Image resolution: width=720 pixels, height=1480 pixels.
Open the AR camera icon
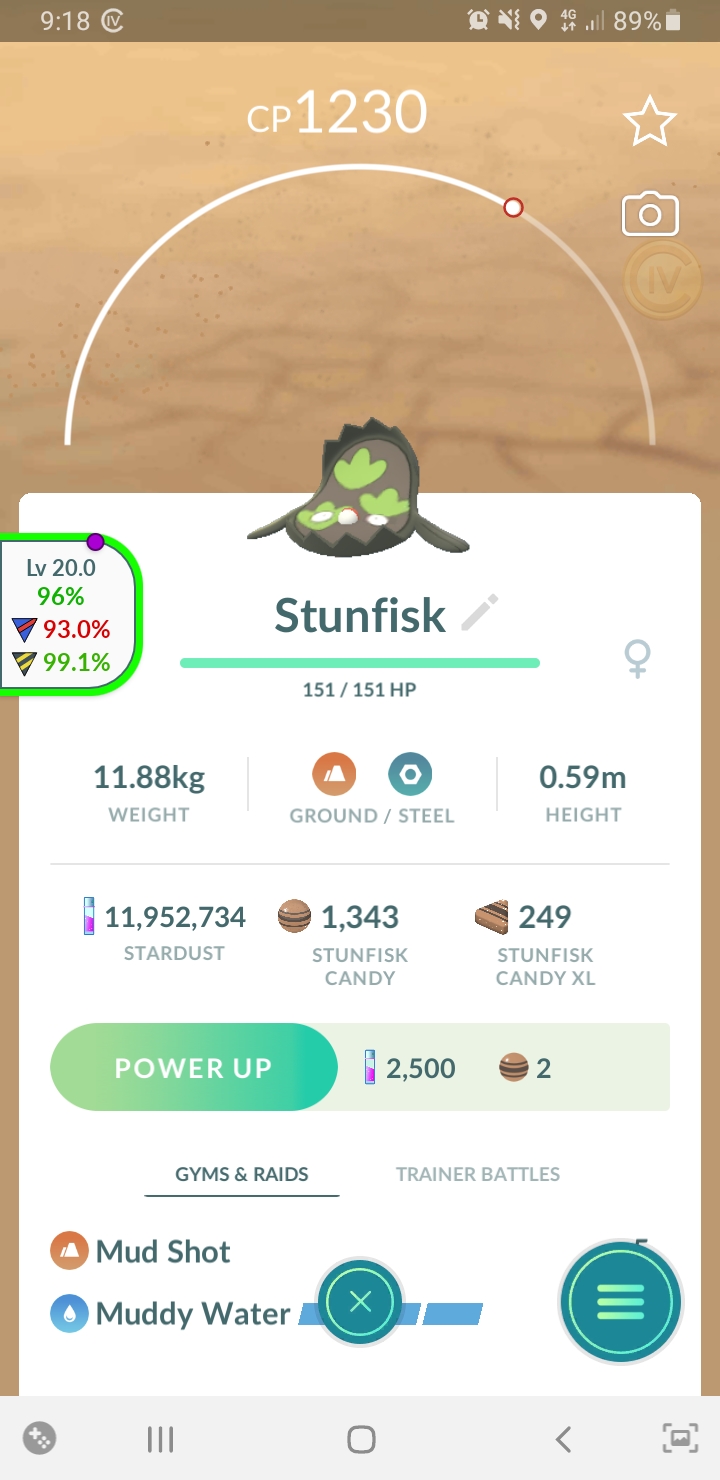650,214
